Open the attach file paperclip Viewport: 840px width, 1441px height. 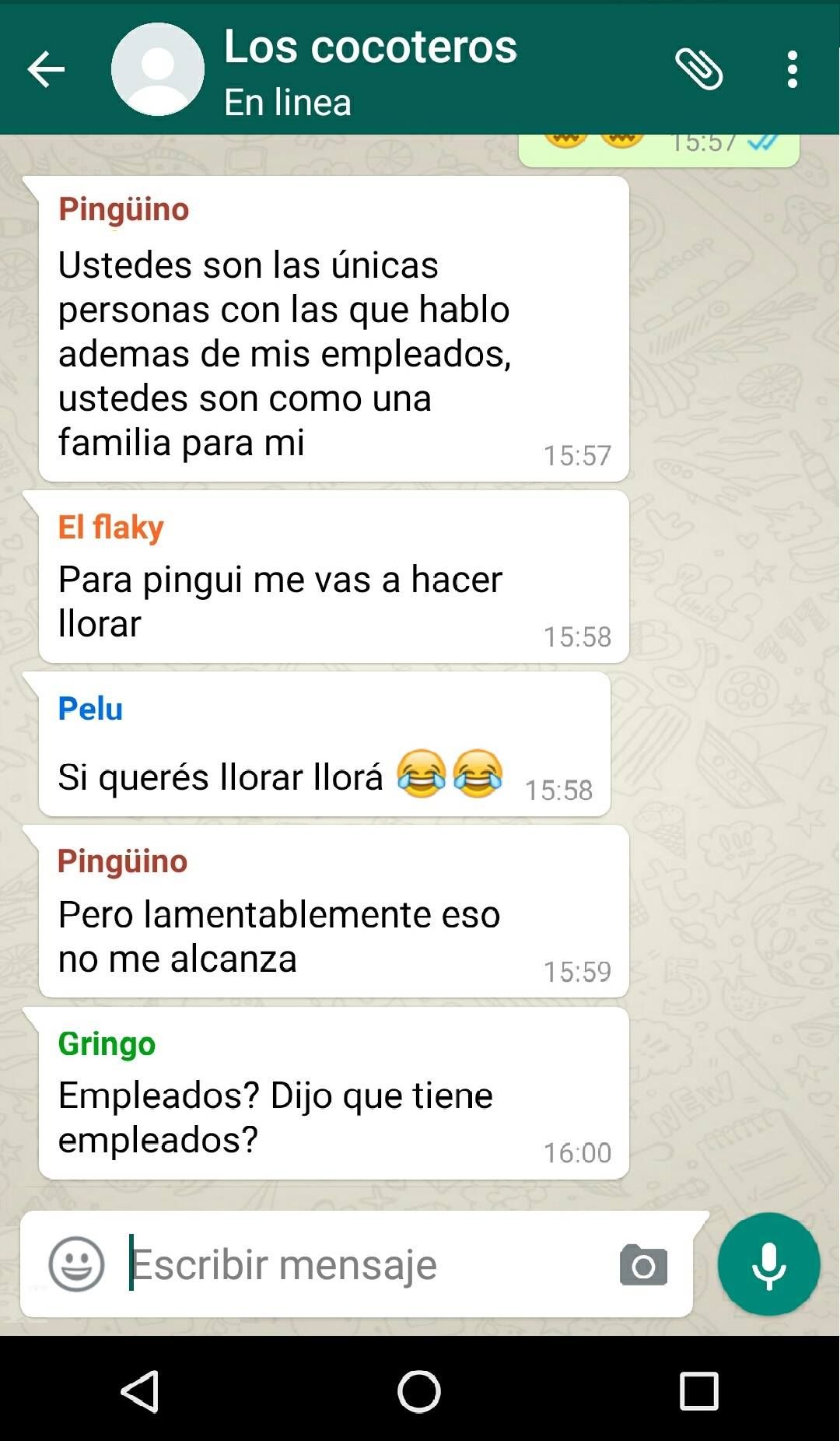coord(698,70)
